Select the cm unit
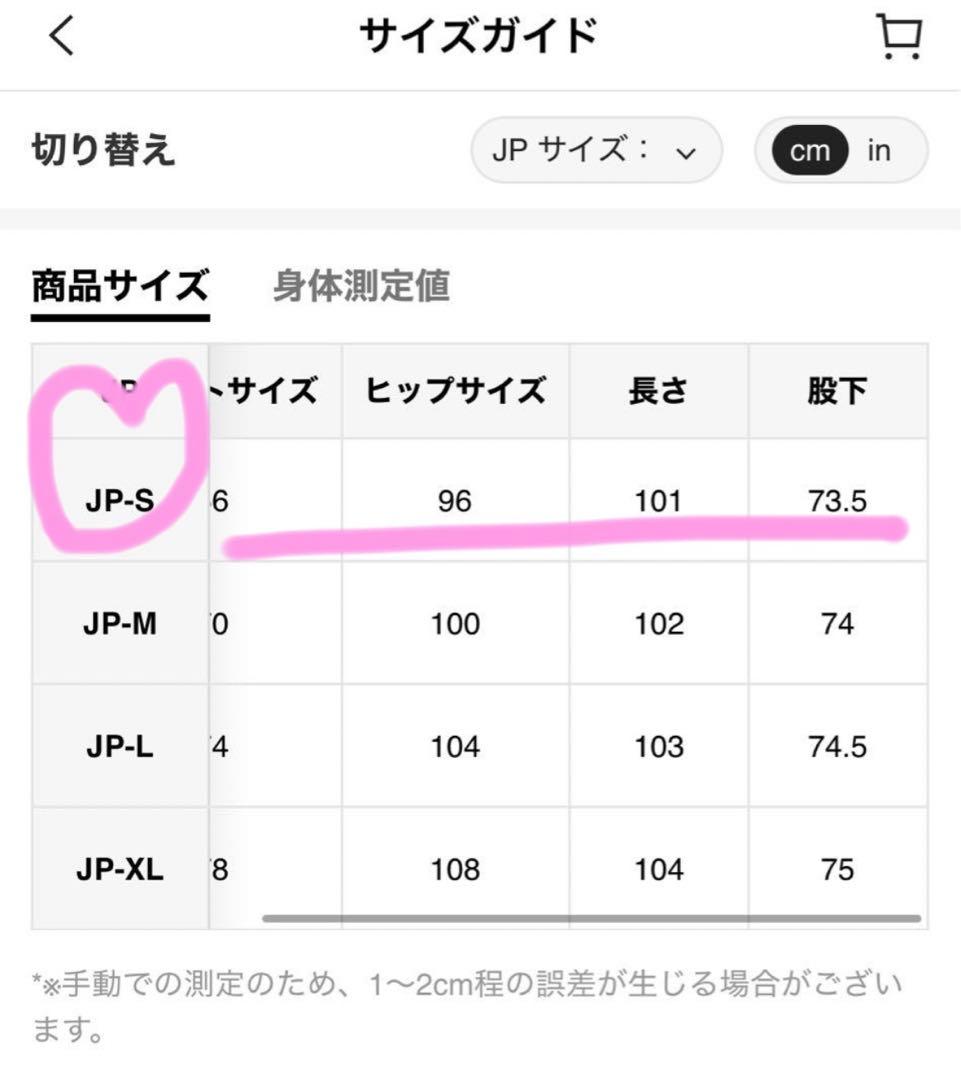The height and width of the screenshot is (1080, 961). (809, 150)
